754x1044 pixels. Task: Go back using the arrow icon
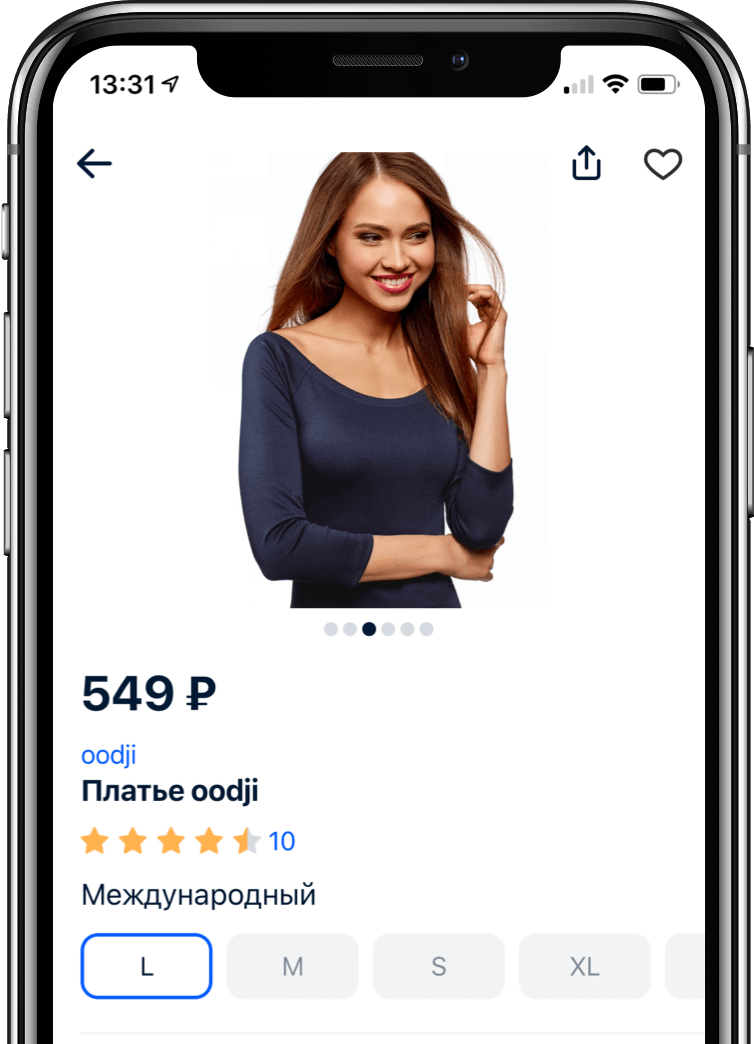[95, 164]
